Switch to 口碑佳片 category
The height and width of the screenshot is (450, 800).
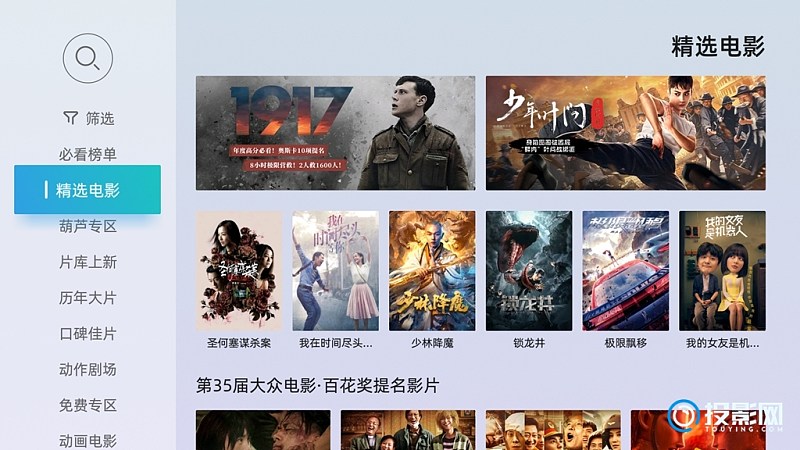tap(88, 333)
